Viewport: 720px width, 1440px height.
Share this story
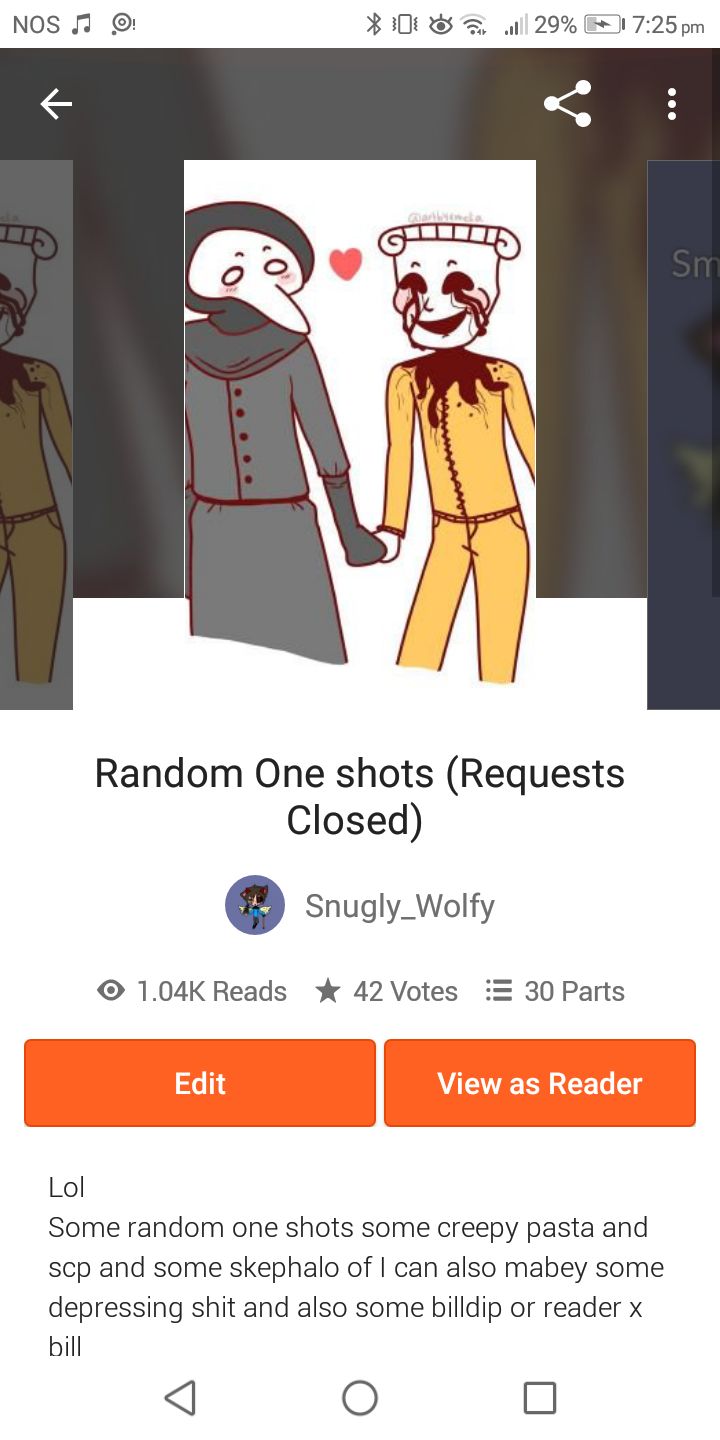567,104
